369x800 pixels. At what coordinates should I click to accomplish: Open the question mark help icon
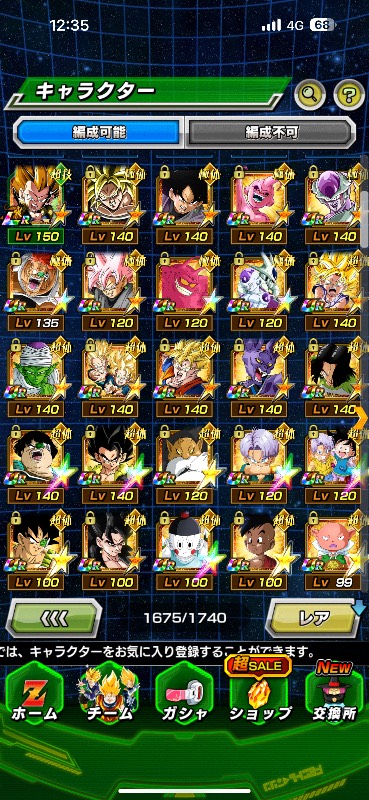349,93
